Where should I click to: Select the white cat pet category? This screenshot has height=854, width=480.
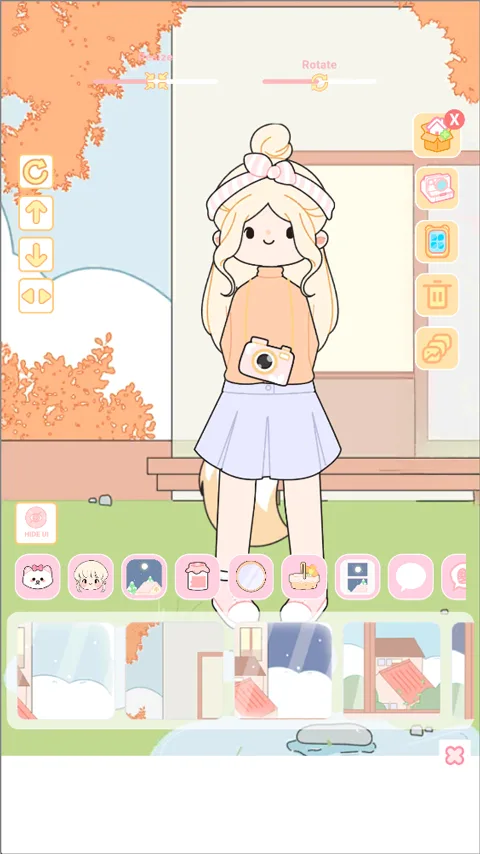pyautogui.click(x=38, y=577)
